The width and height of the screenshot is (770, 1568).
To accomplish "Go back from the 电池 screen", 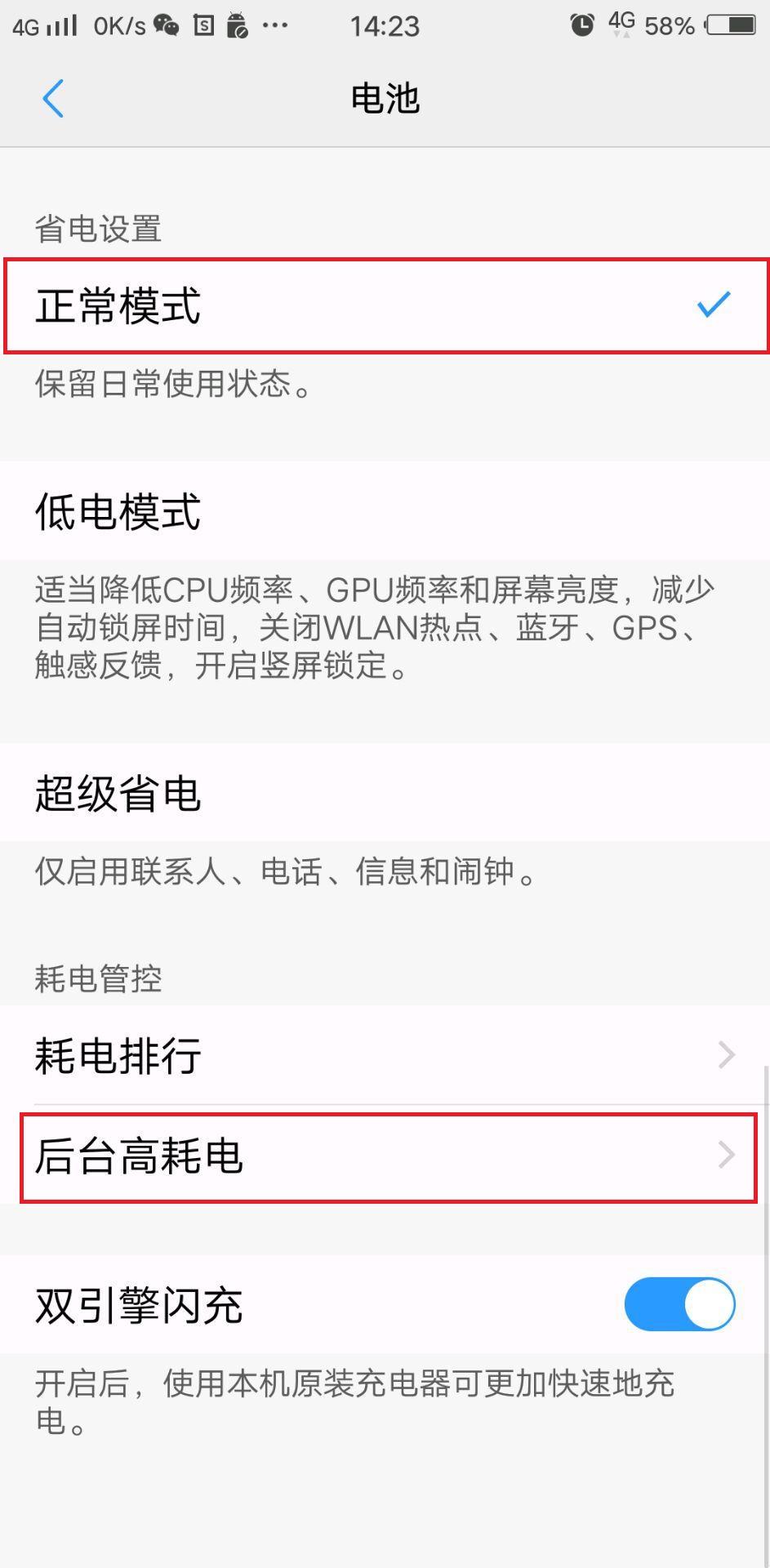I will coord(53,99).
